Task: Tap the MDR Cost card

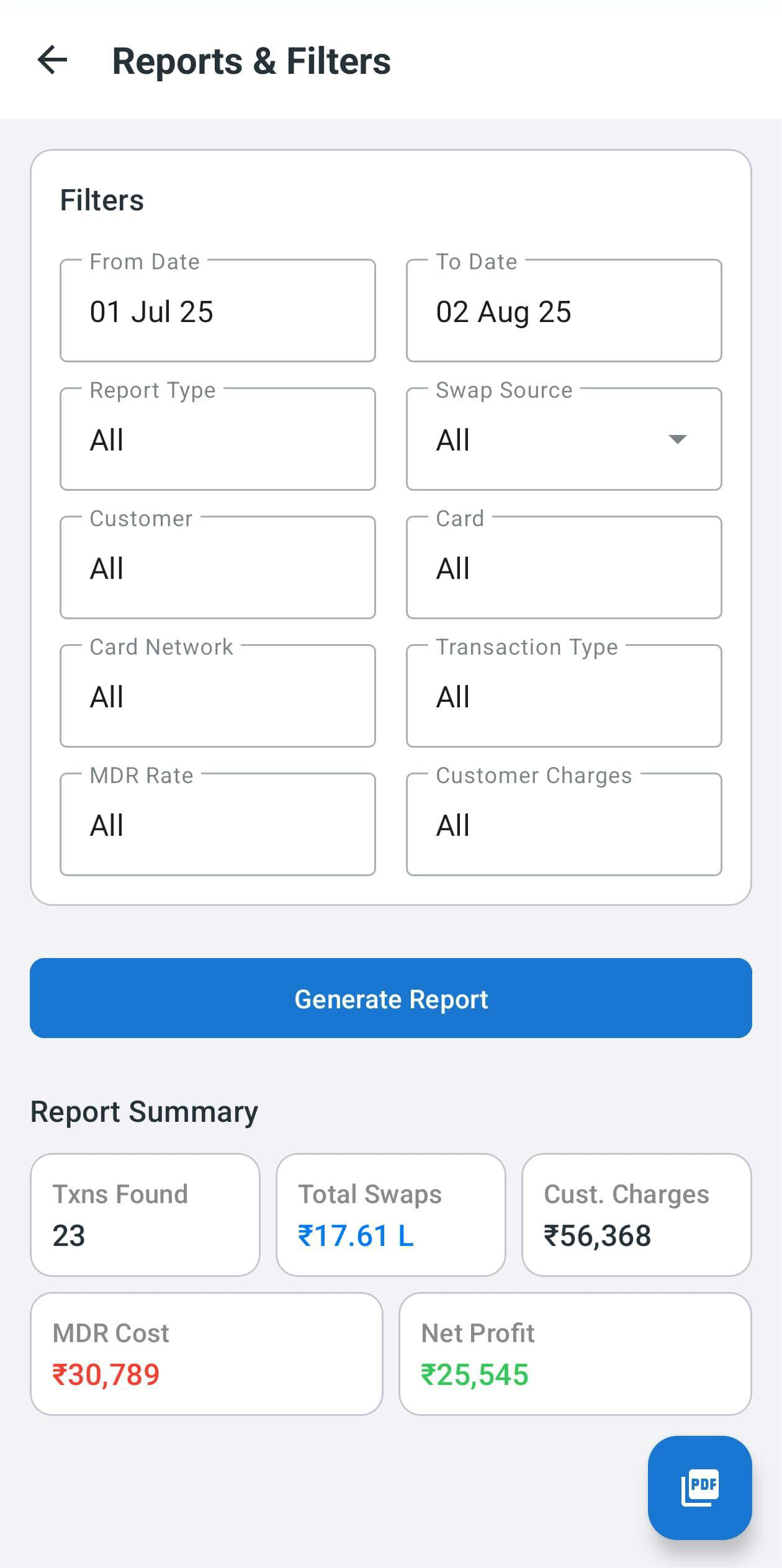Action: coord(207,1353)
